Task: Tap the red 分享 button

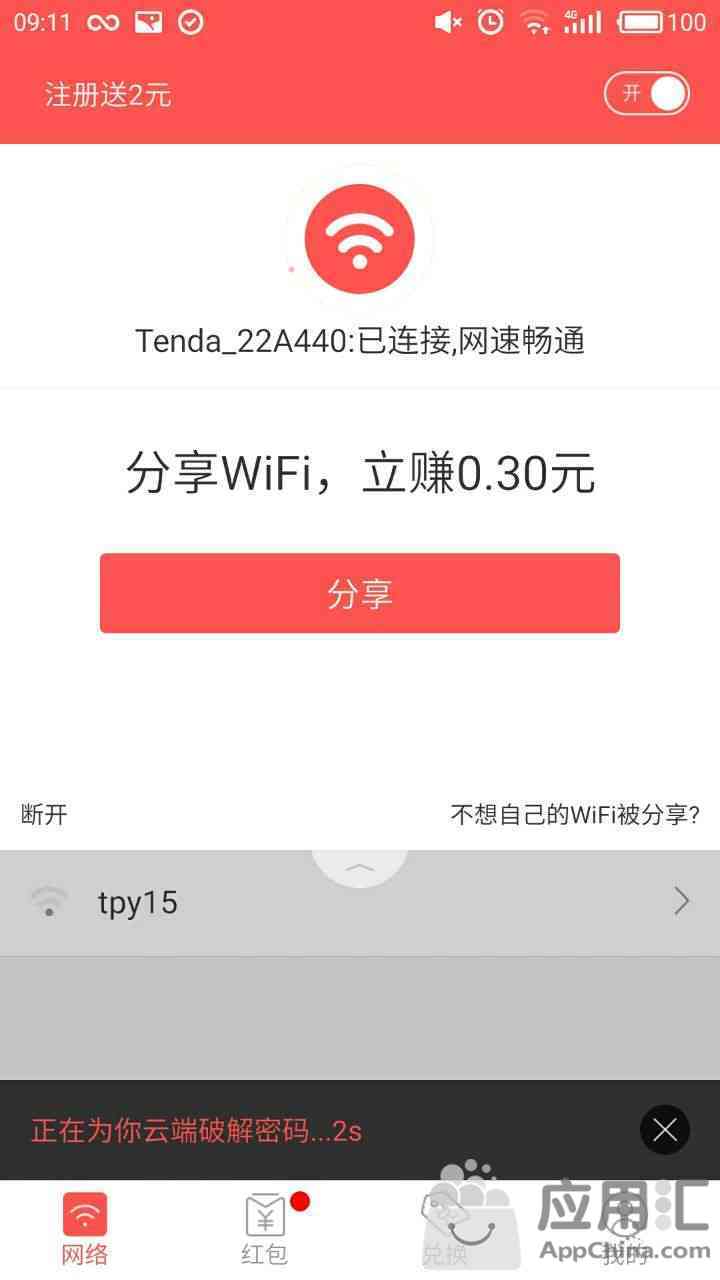Action: coord(360,593)
